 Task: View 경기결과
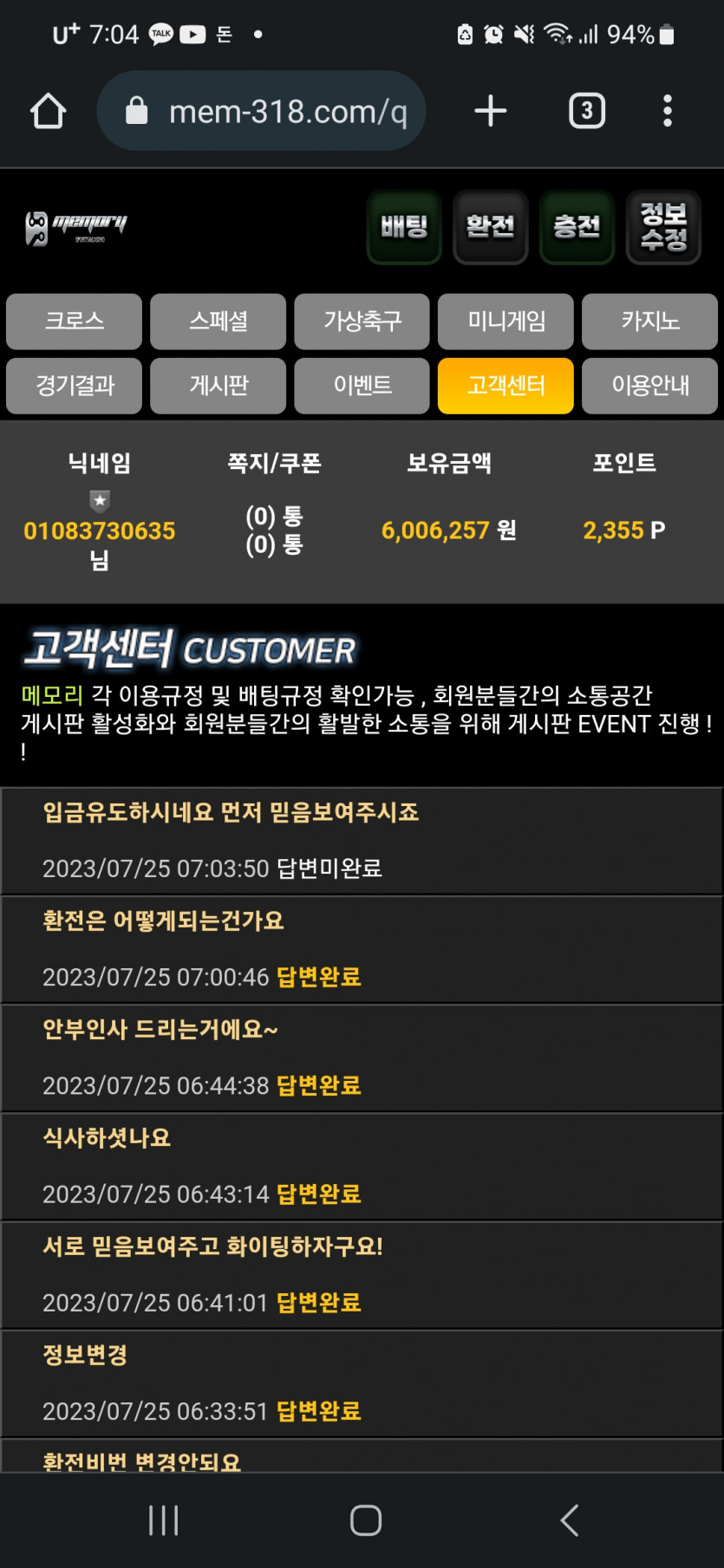(x=75, y=386)
